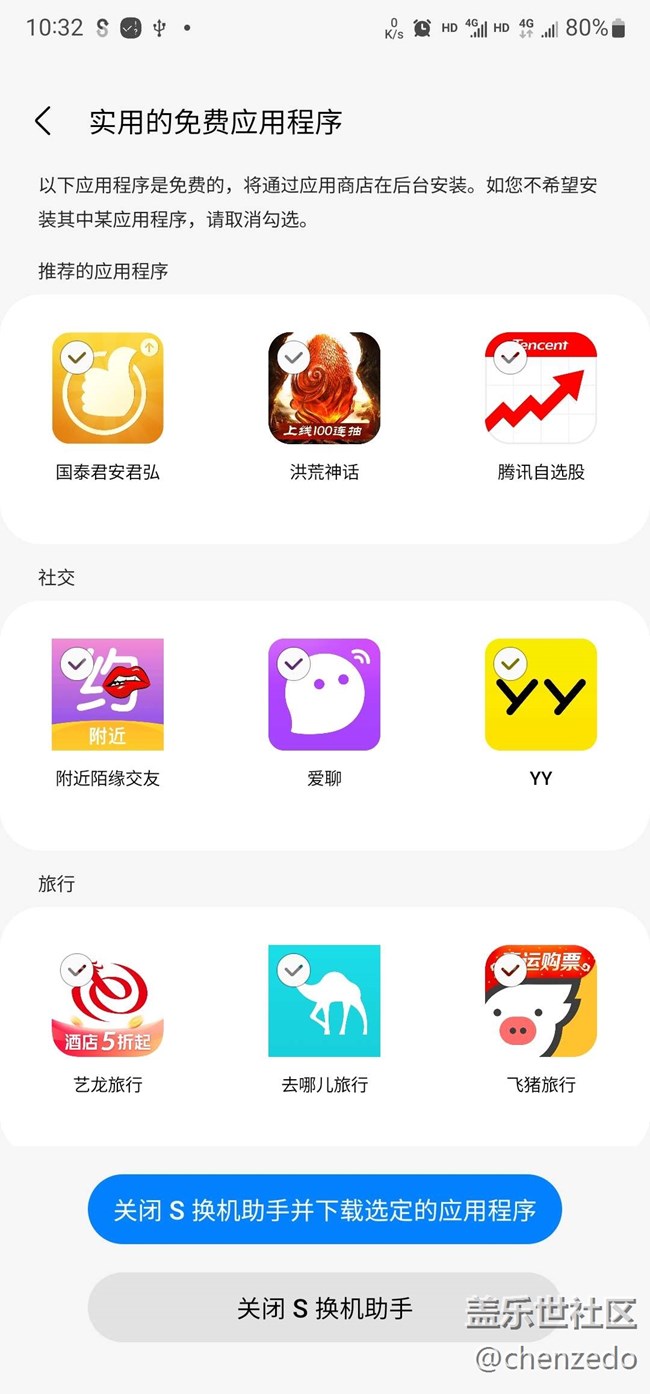This screenshot has width=650, height=1394.
Task: Deselect the YY app
Action: [510, 663]
